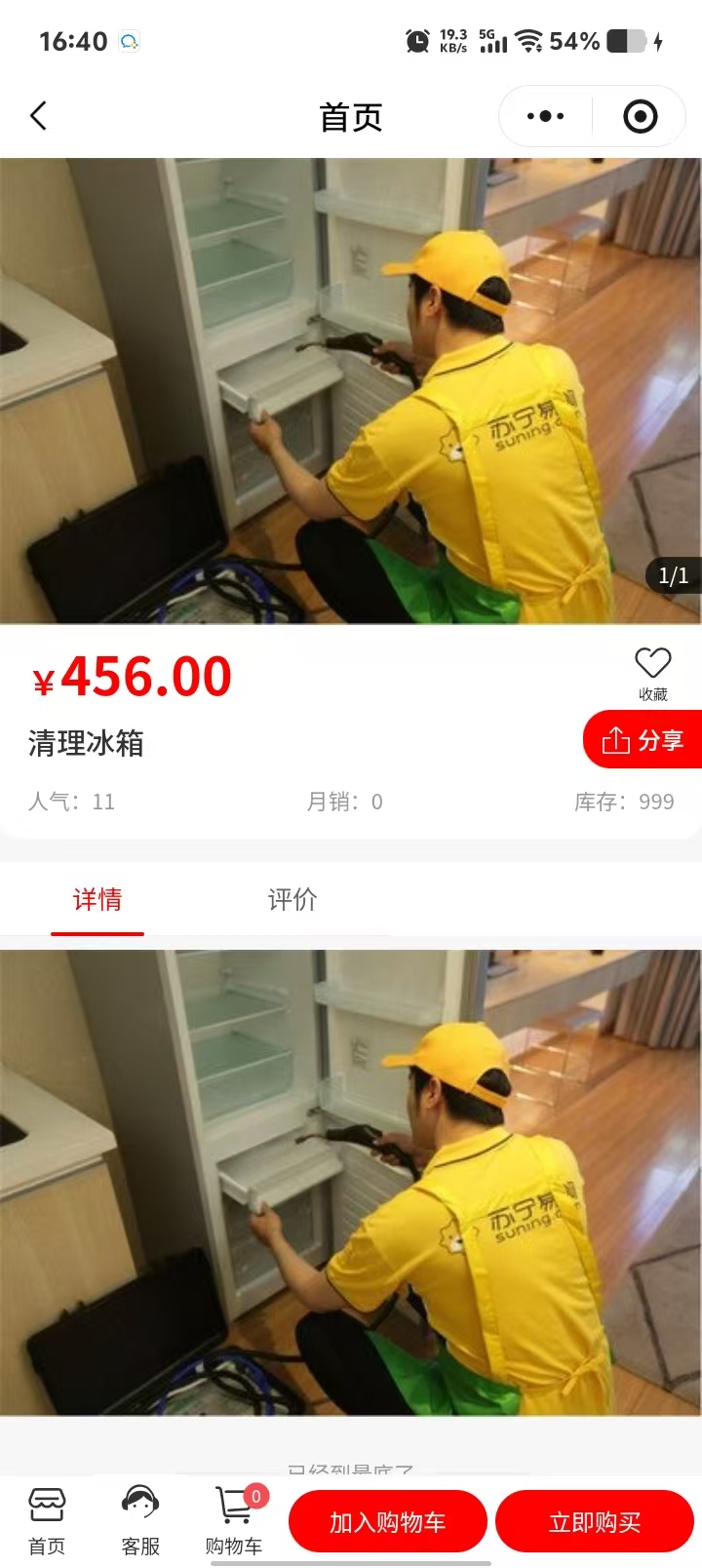Open the mini-program more options menu
The height and width of the screenshot is (1568, 702).
point(545,116)
